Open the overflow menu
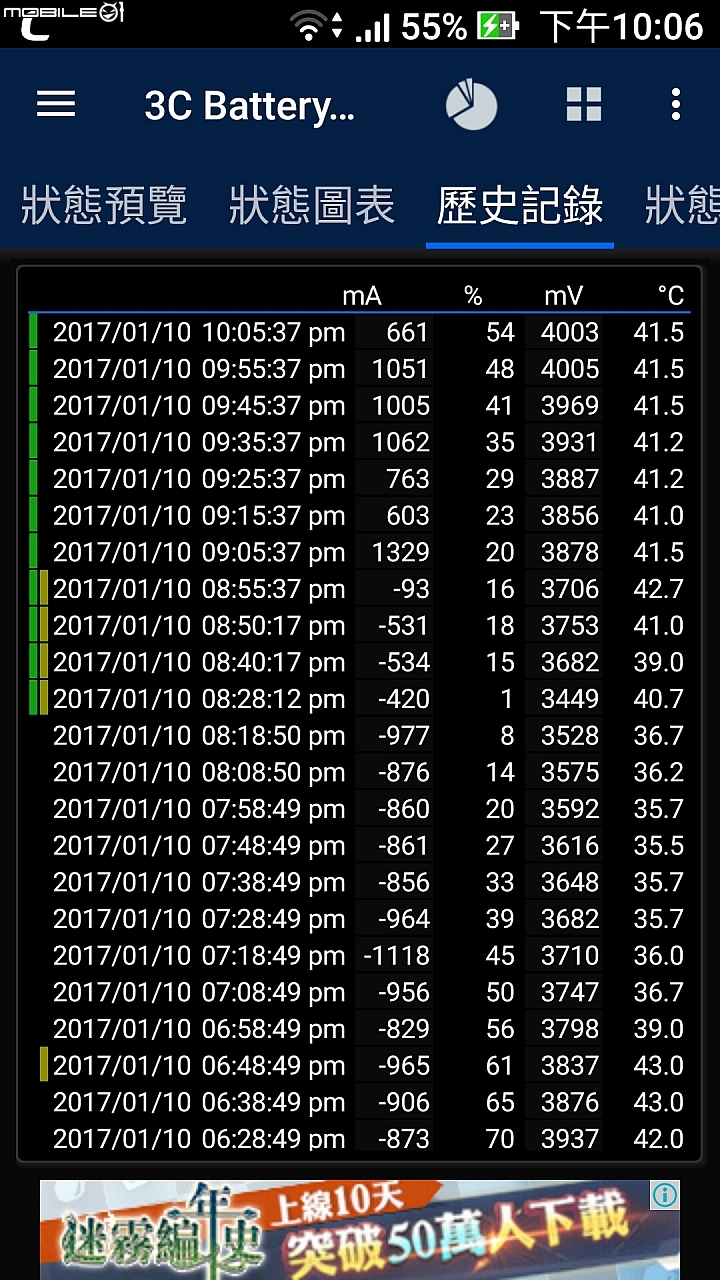The width and height of the screenshot is (720, 1280). (676, 104)
